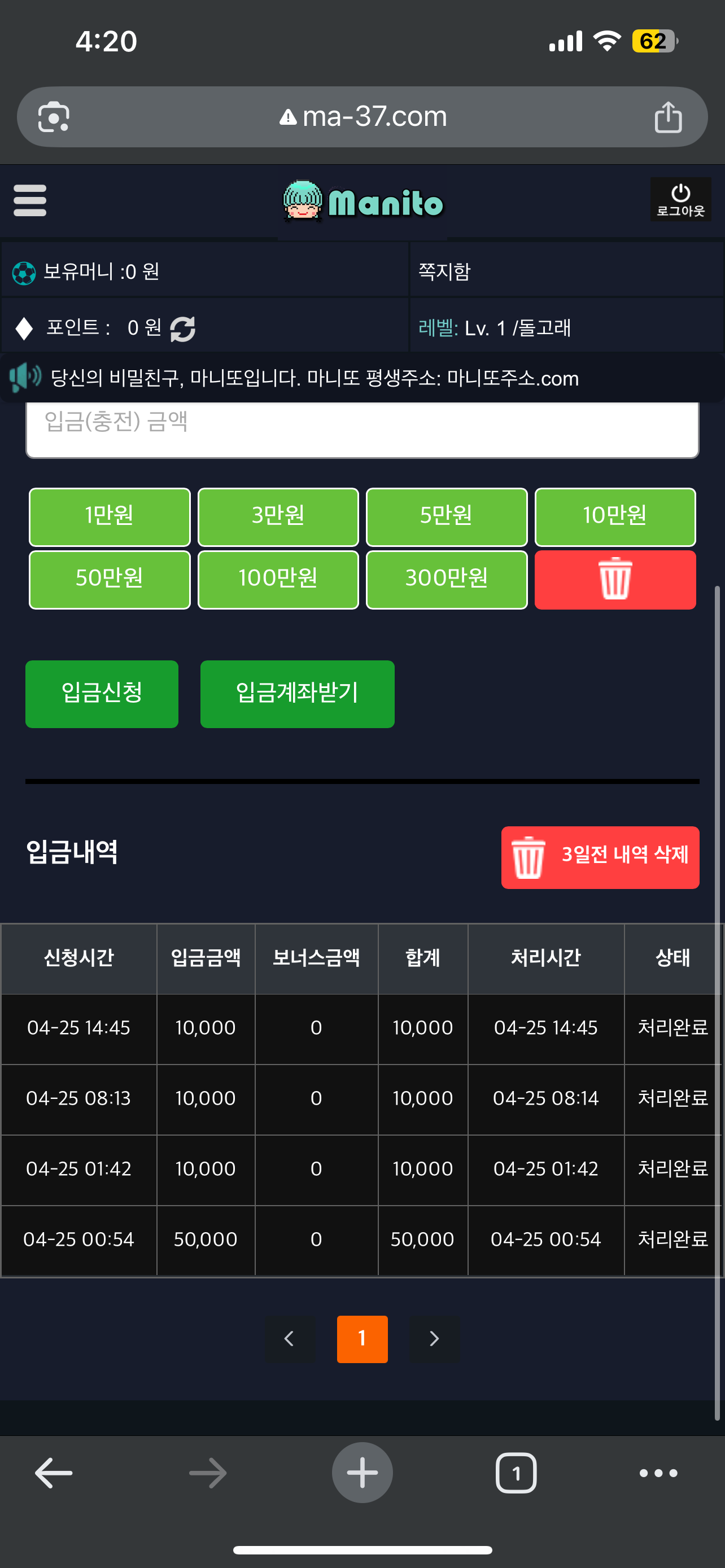Pick the 100만원 amount

click(x=278, y=580)
